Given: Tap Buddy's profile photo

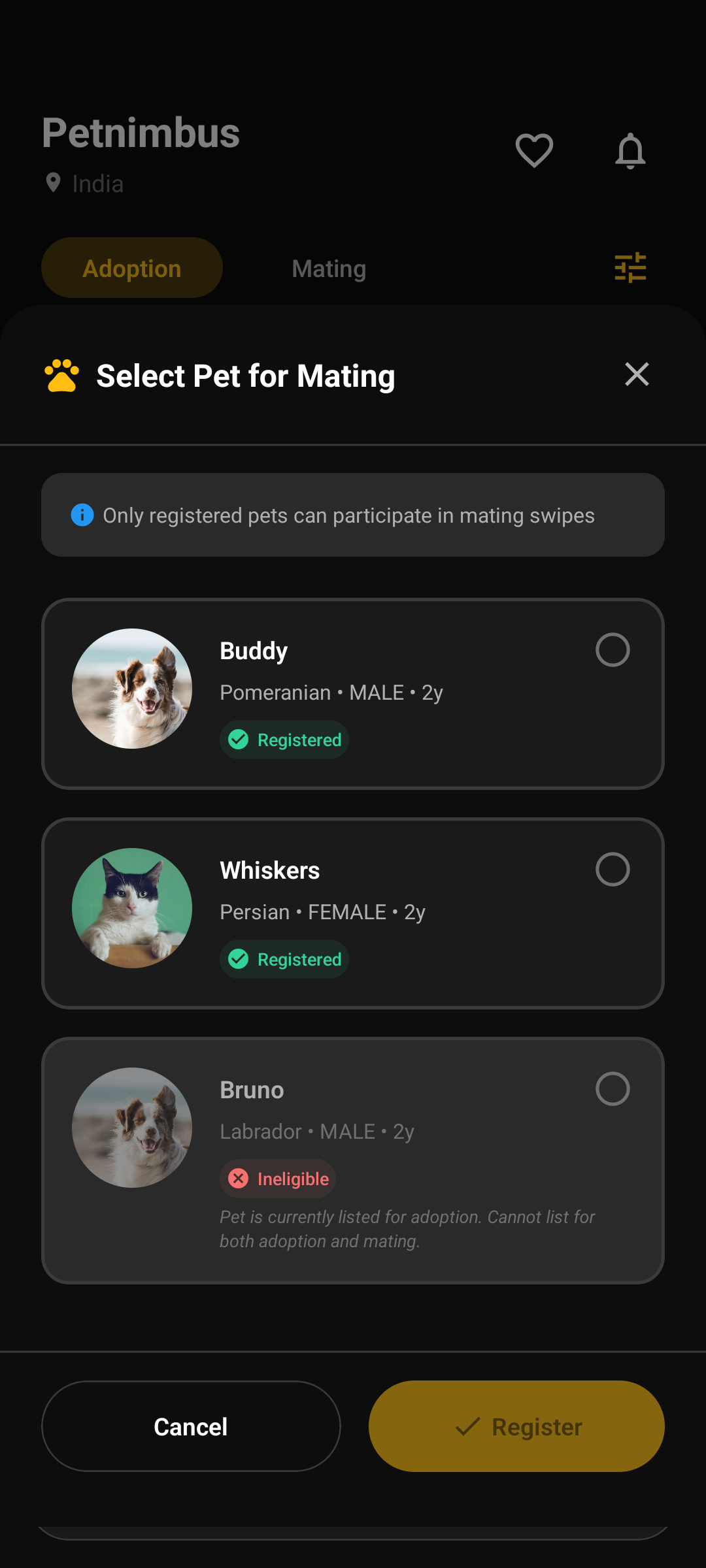Looking at the screenshot, I should pos(131,687).
